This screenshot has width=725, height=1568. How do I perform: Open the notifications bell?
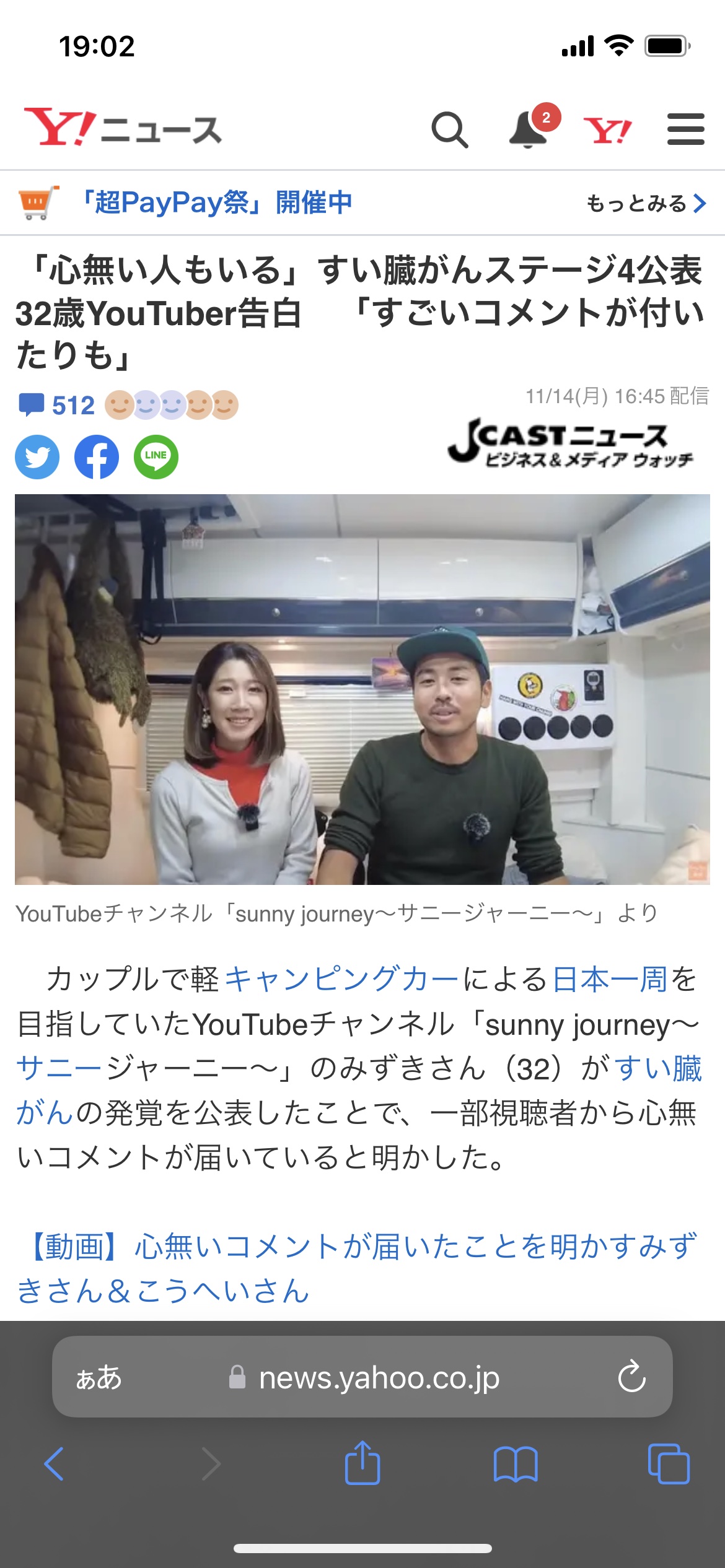pyautogui.click(x=529, y=129)
